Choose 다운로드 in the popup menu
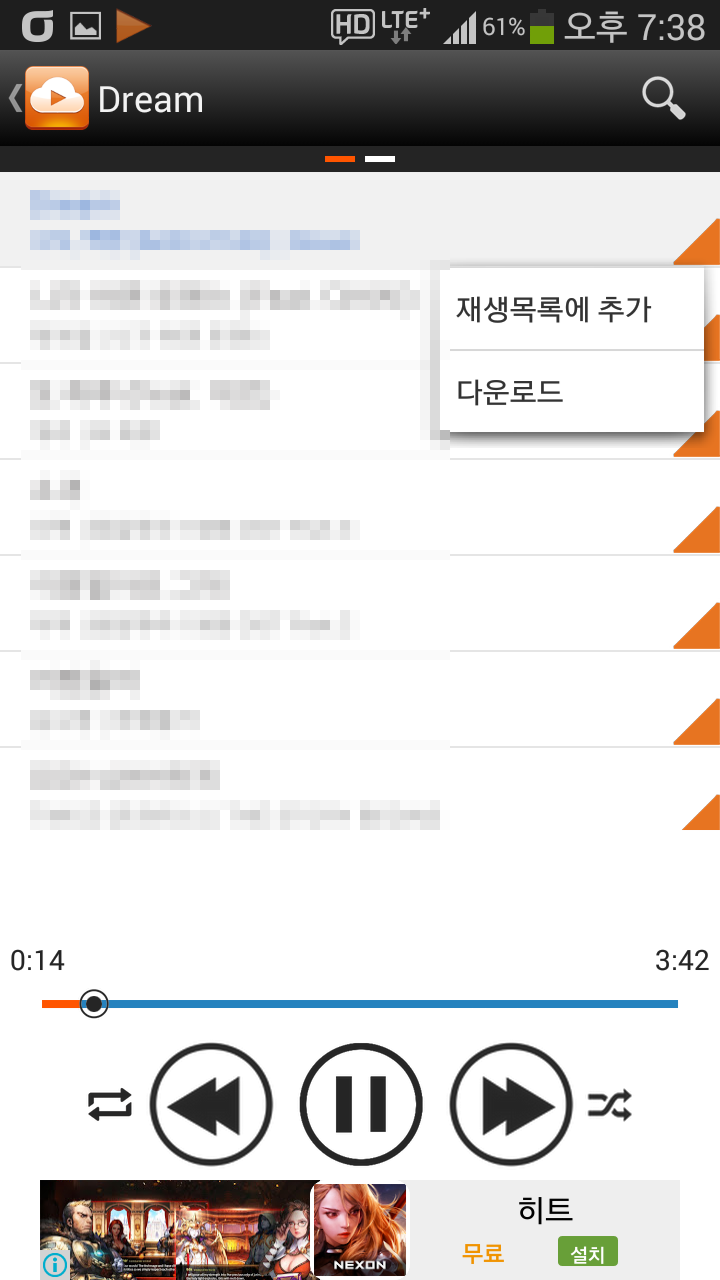720x1280 pixels. pyautogui.click(x=510, y=392)
